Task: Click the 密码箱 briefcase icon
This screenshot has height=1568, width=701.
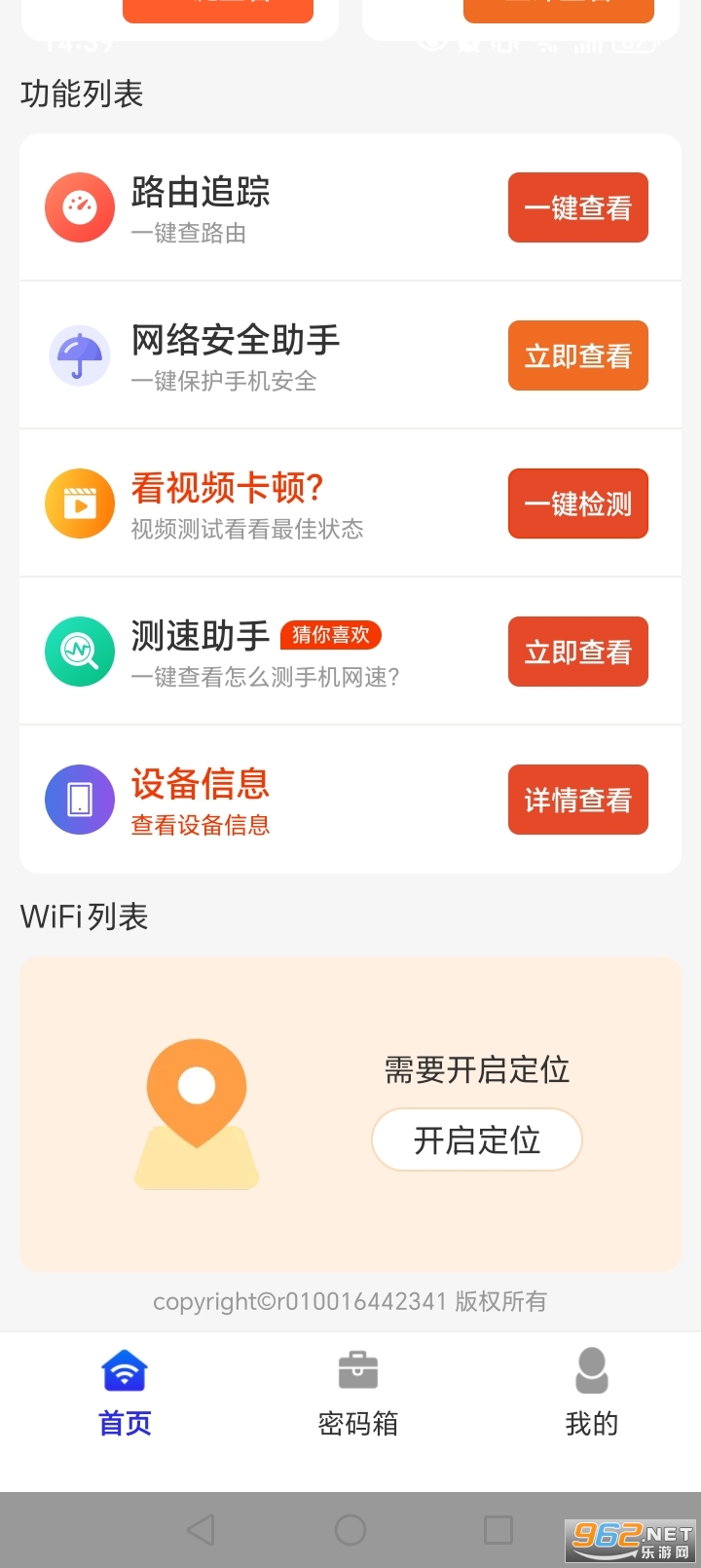Action: [357, 1368]
